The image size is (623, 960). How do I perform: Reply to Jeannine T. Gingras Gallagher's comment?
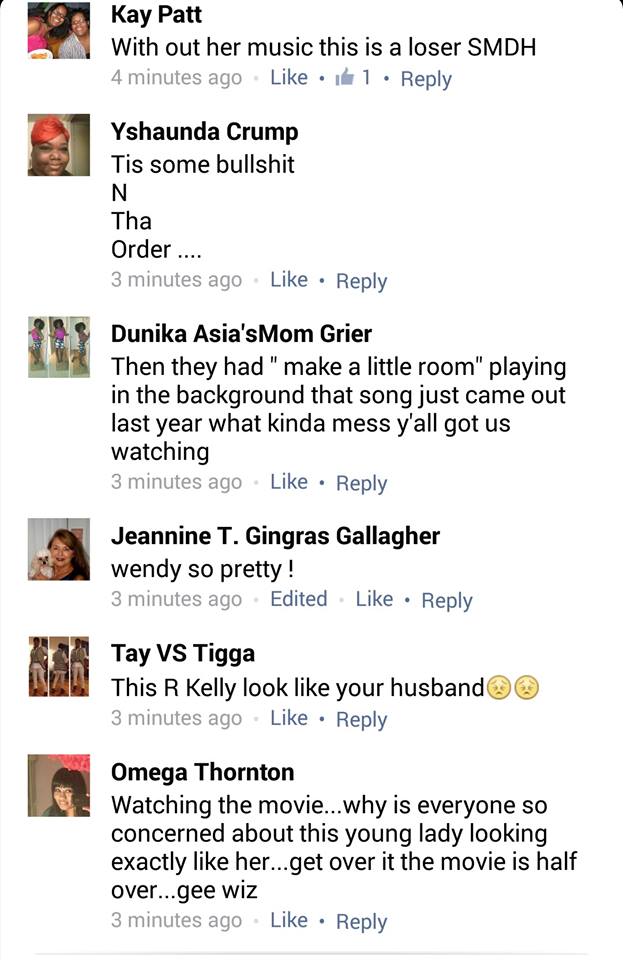[x=447, y=601]
